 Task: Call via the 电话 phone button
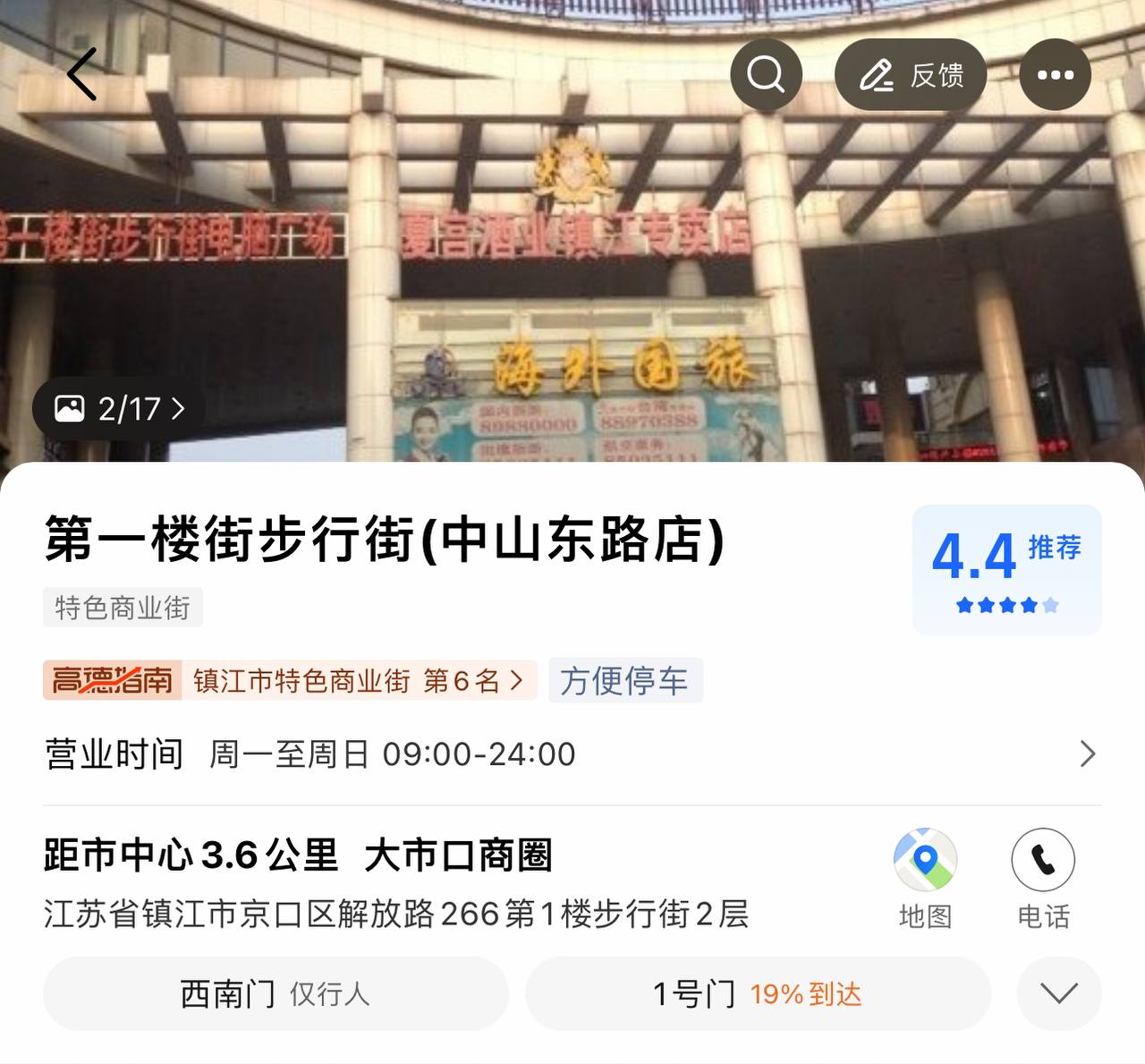(x=1043, y=878)
